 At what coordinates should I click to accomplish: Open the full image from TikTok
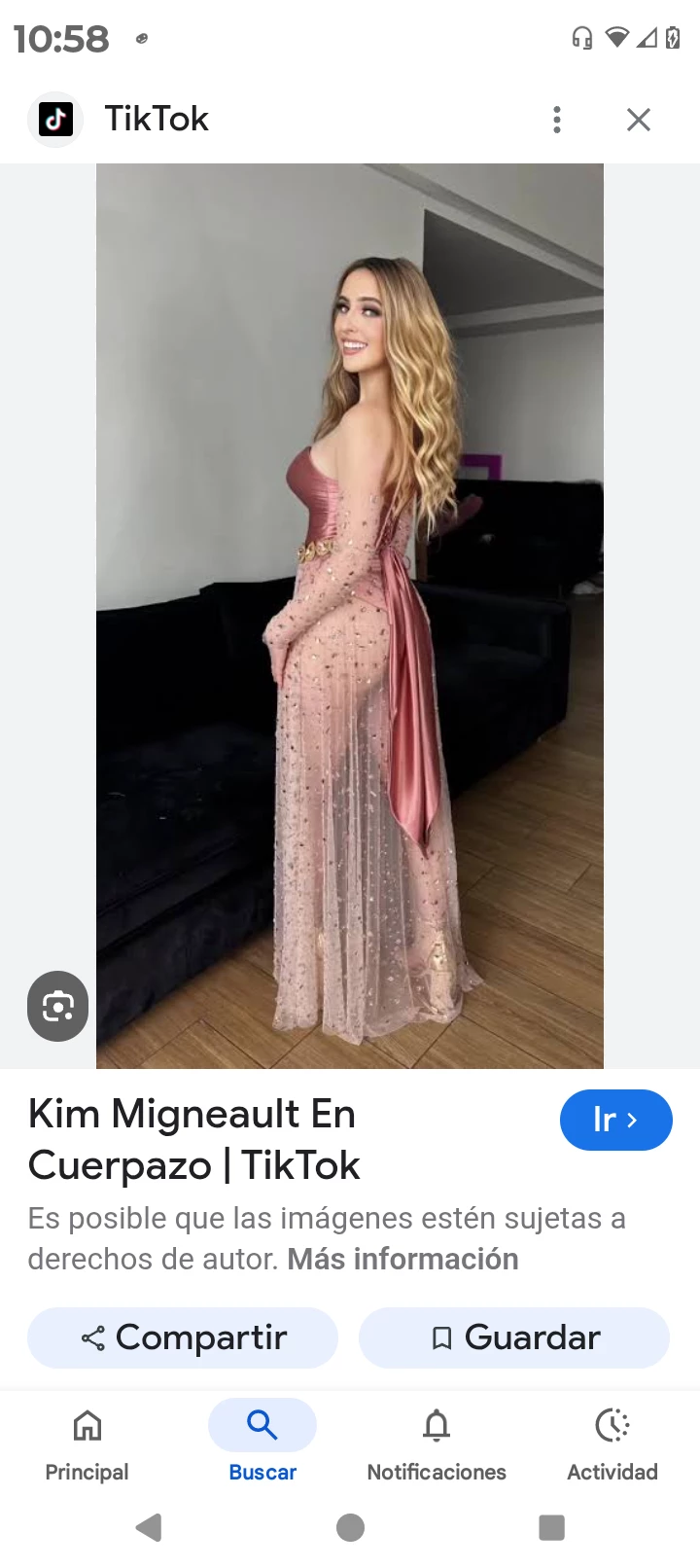350,616
